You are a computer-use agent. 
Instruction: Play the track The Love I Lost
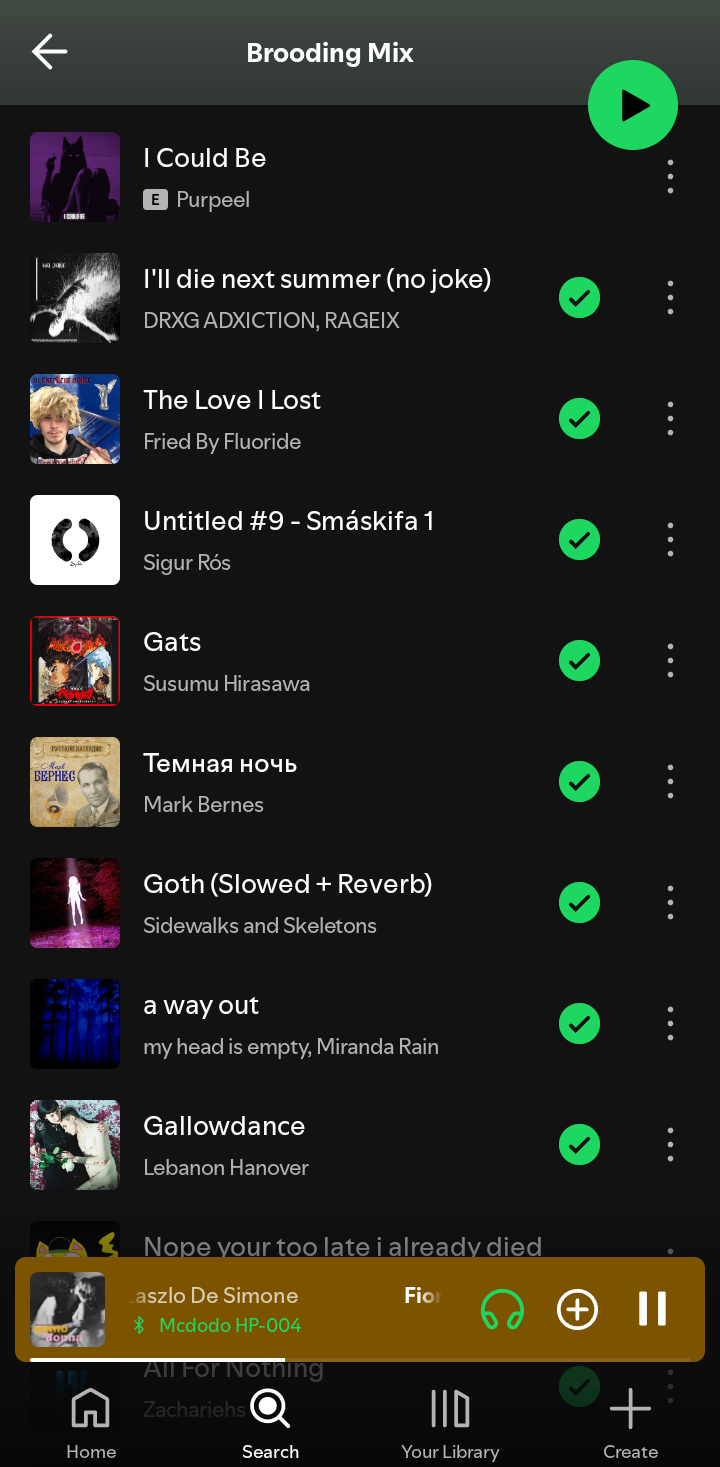tap(360, 419)
